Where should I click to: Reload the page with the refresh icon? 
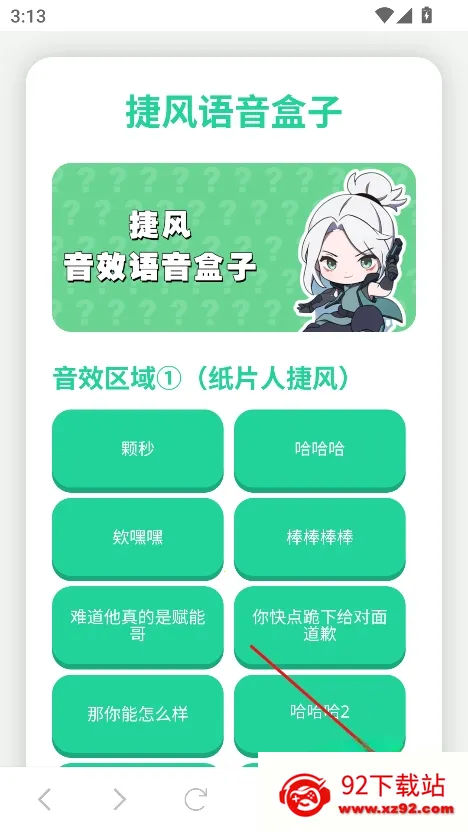pyautogui.click(x=195, y=799)
